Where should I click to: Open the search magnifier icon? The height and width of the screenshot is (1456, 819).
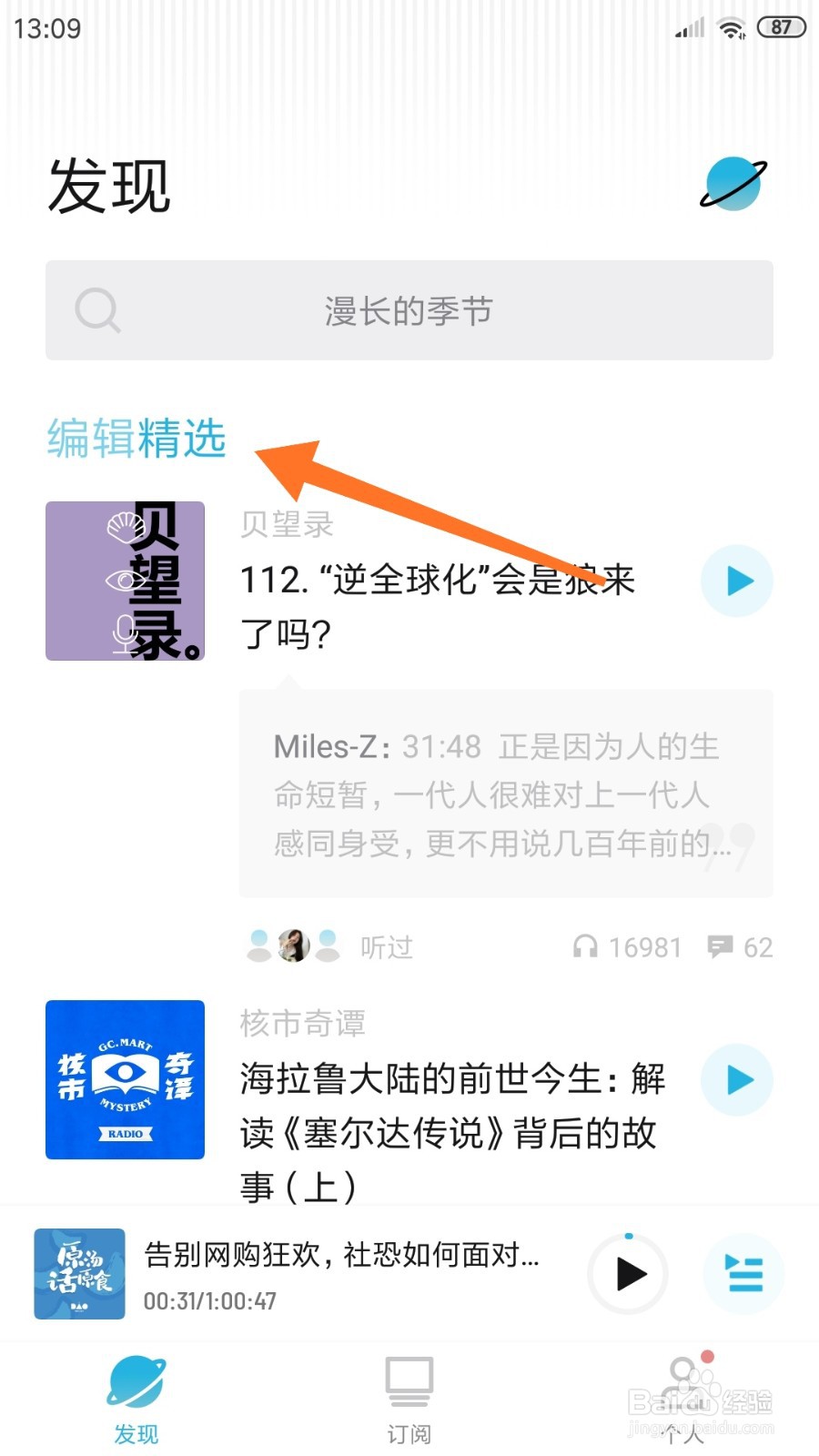pyautogui.click(x=97, y=310)
